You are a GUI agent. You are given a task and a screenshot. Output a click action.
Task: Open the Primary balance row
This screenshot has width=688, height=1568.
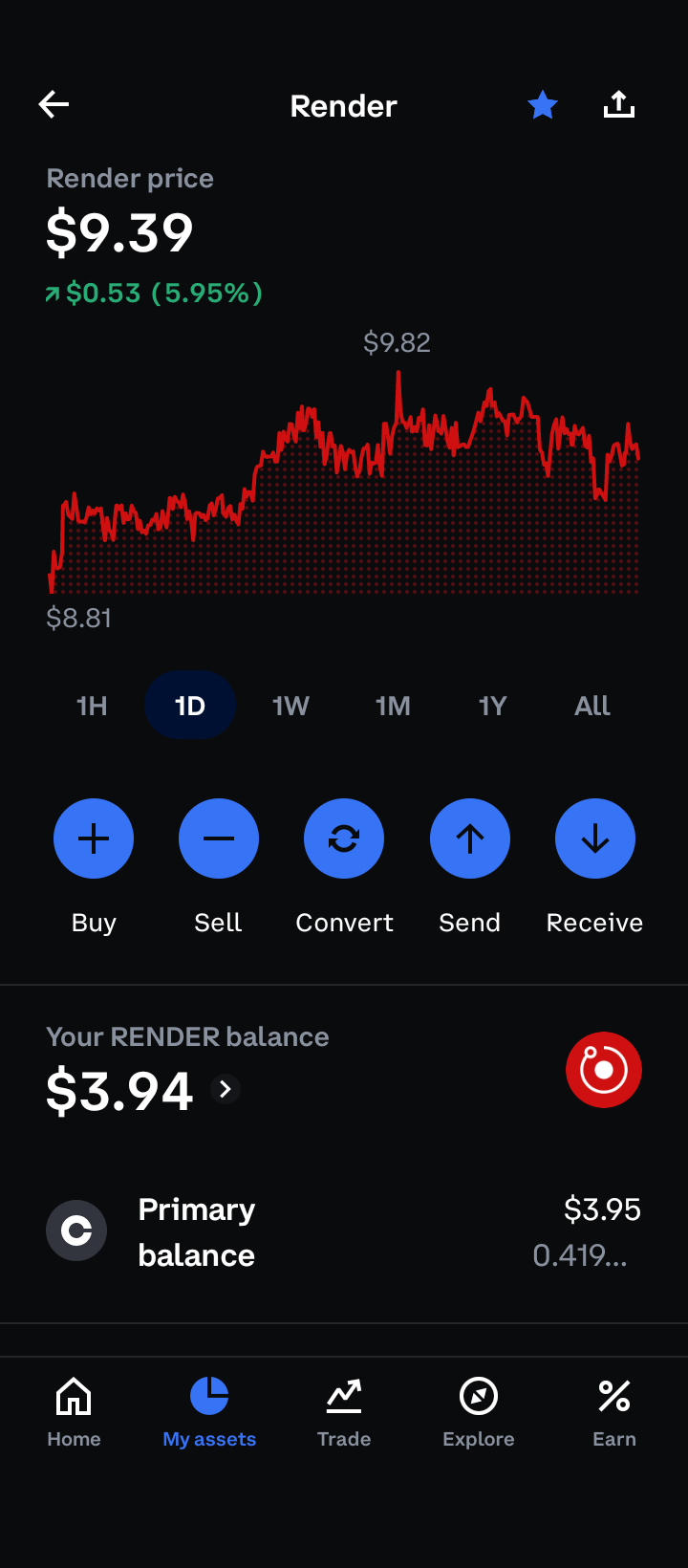tap(344, 1231)
